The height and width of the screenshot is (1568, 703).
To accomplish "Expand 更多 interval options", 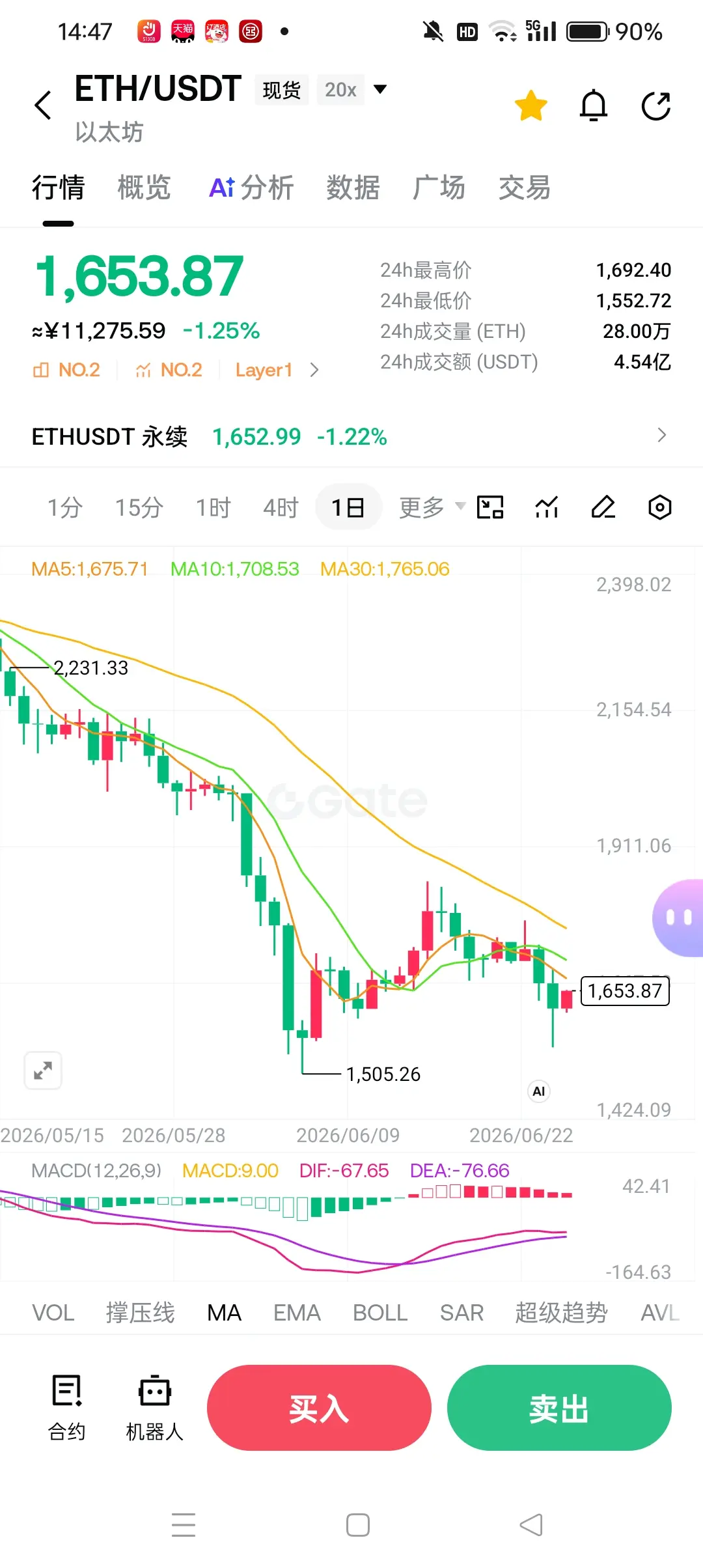I will pyautogui.click(x=432, y=507).
